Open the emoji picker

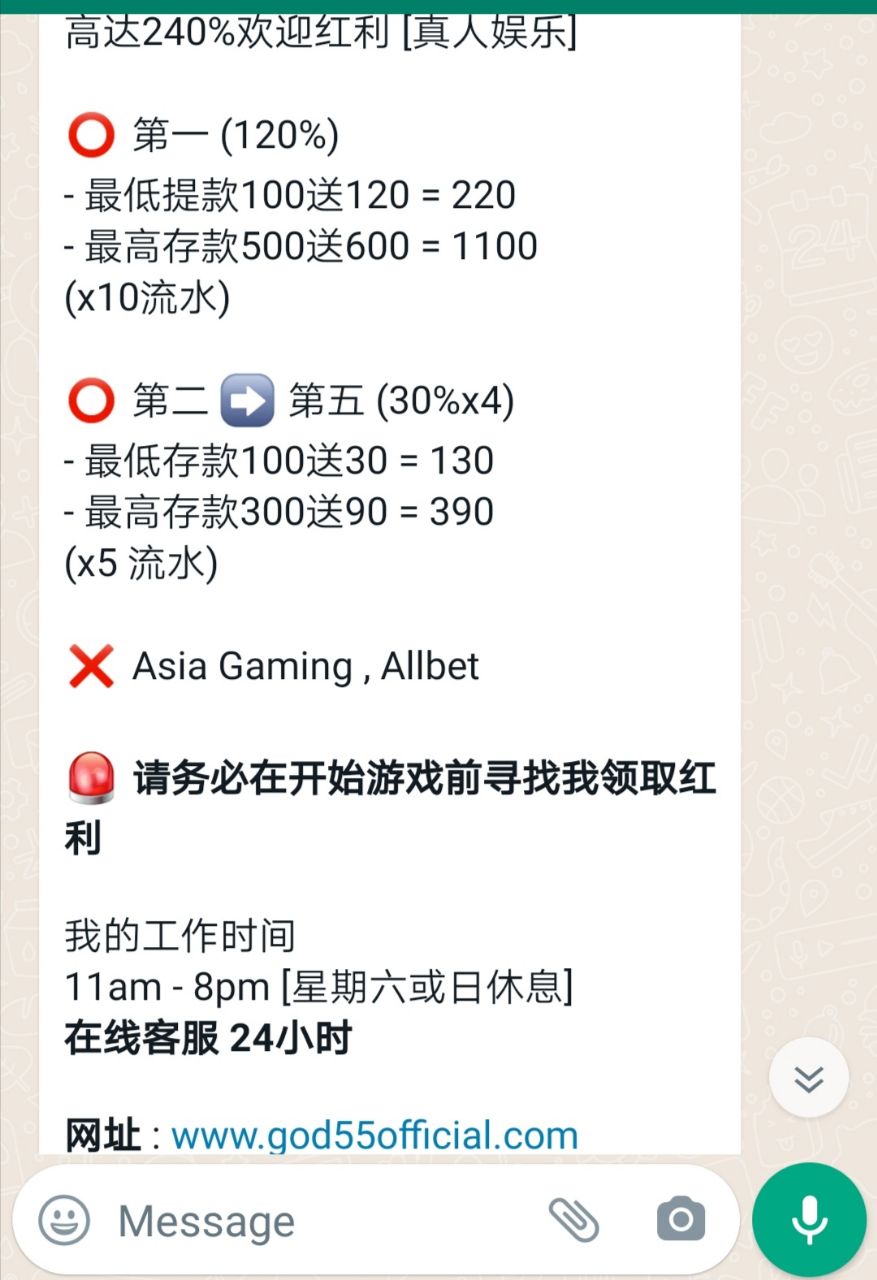coord(64,1220)
